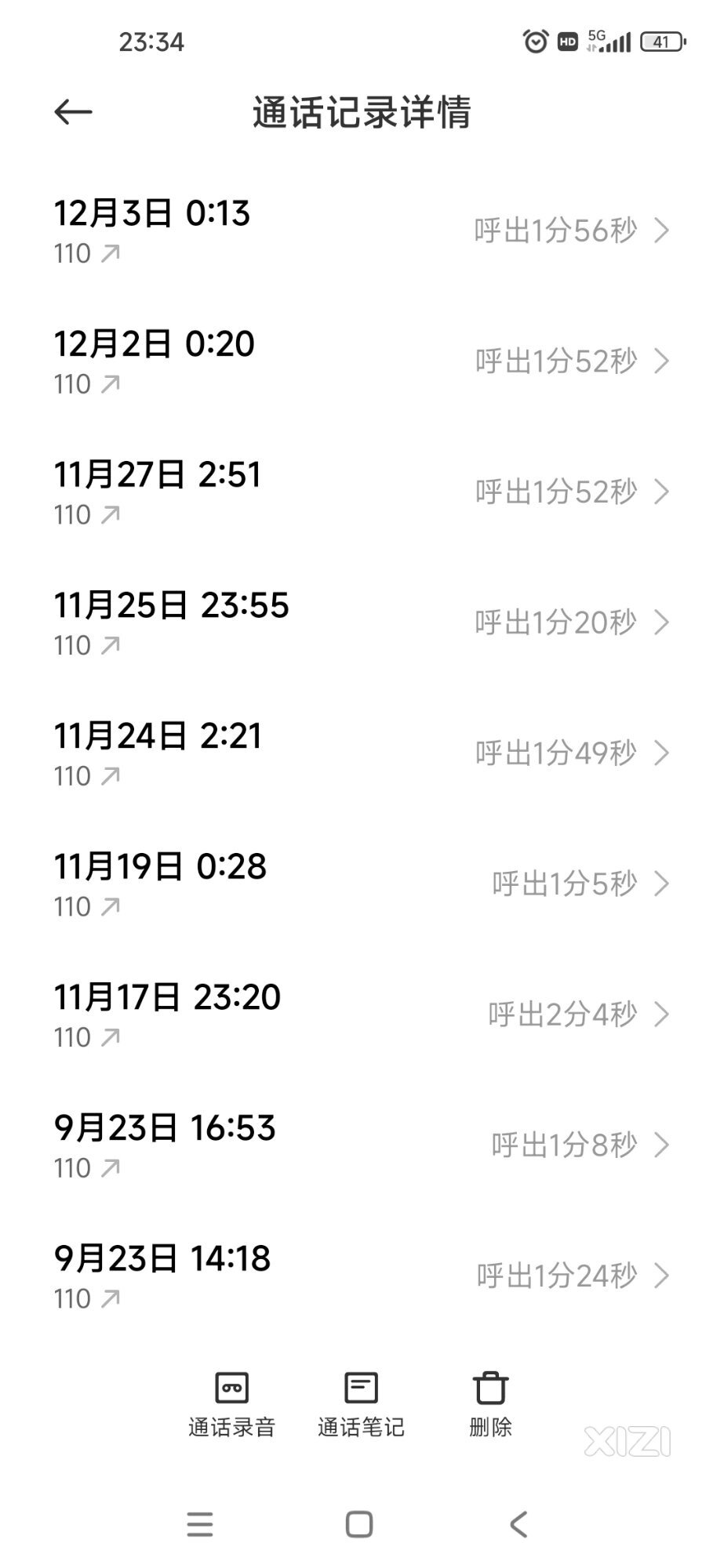Open the 12月2日 0:20 call record
This screenshot has width=724, height=1568.
pyautogui.click(x=362, y=361)
